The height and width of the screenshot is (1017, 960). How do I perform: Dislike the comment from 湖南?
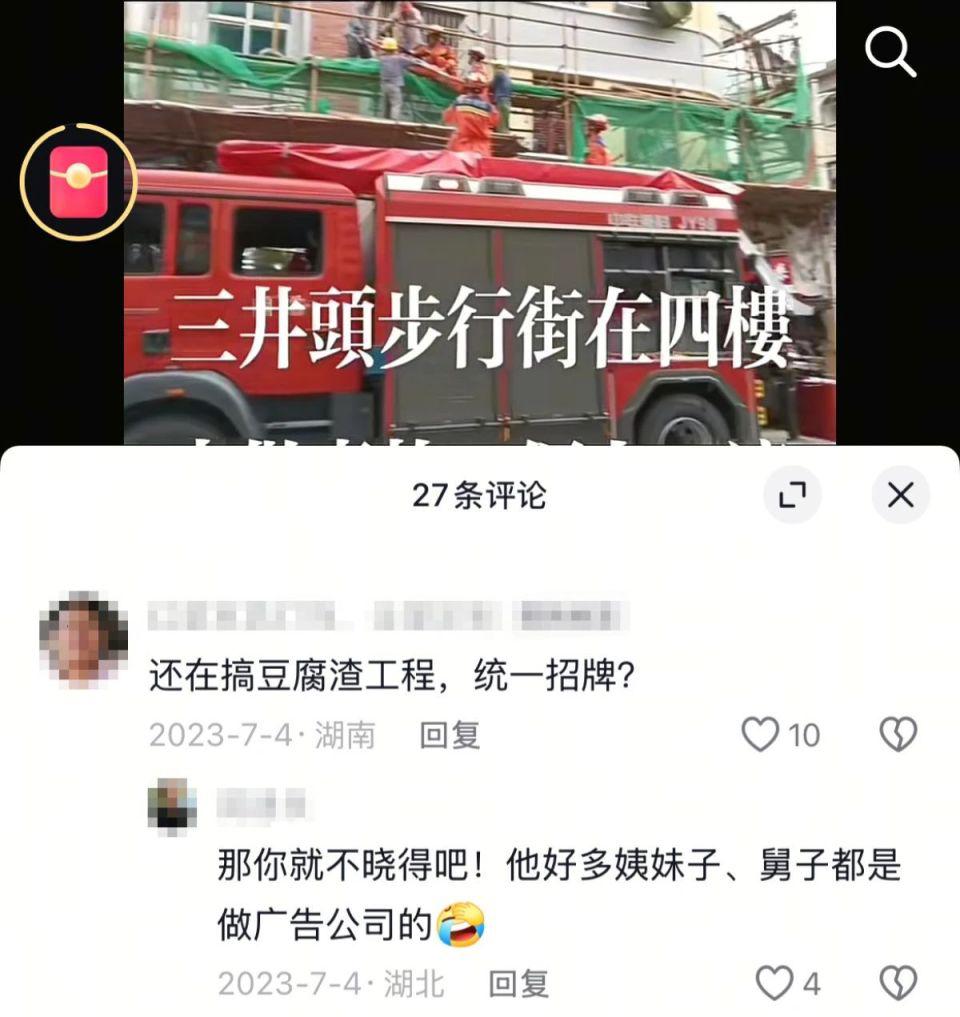(x=897, y=735)
